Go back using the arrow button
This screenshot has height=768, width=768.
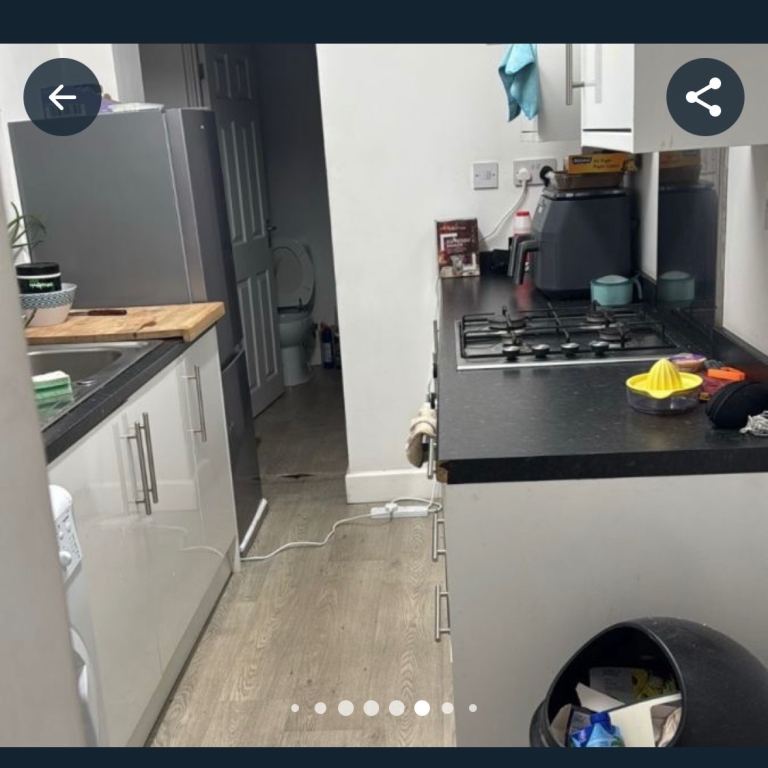pyautogui.click(x=62, y=97)
